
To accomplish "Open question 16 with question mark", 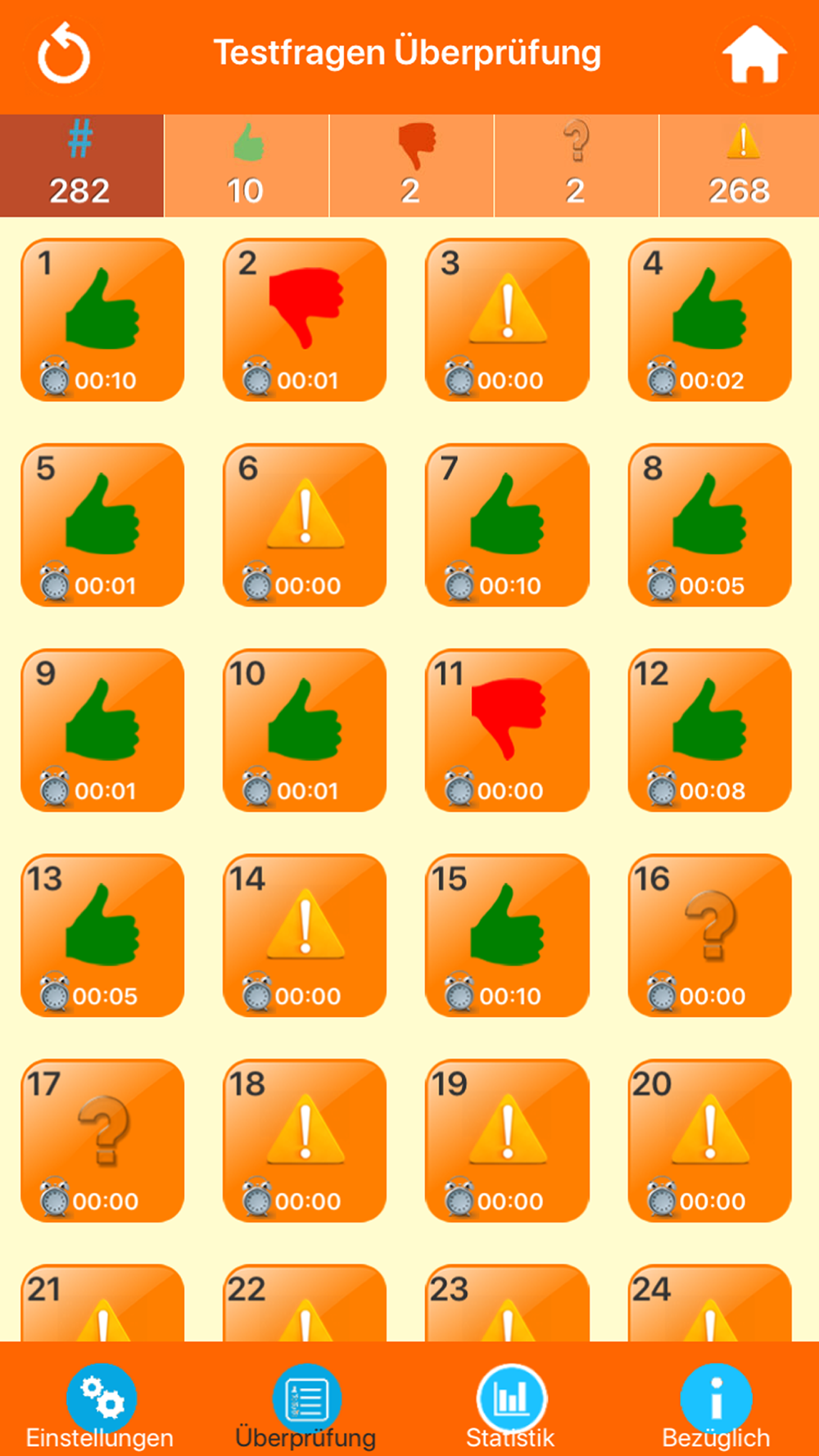I will click(x=710, y=935).
